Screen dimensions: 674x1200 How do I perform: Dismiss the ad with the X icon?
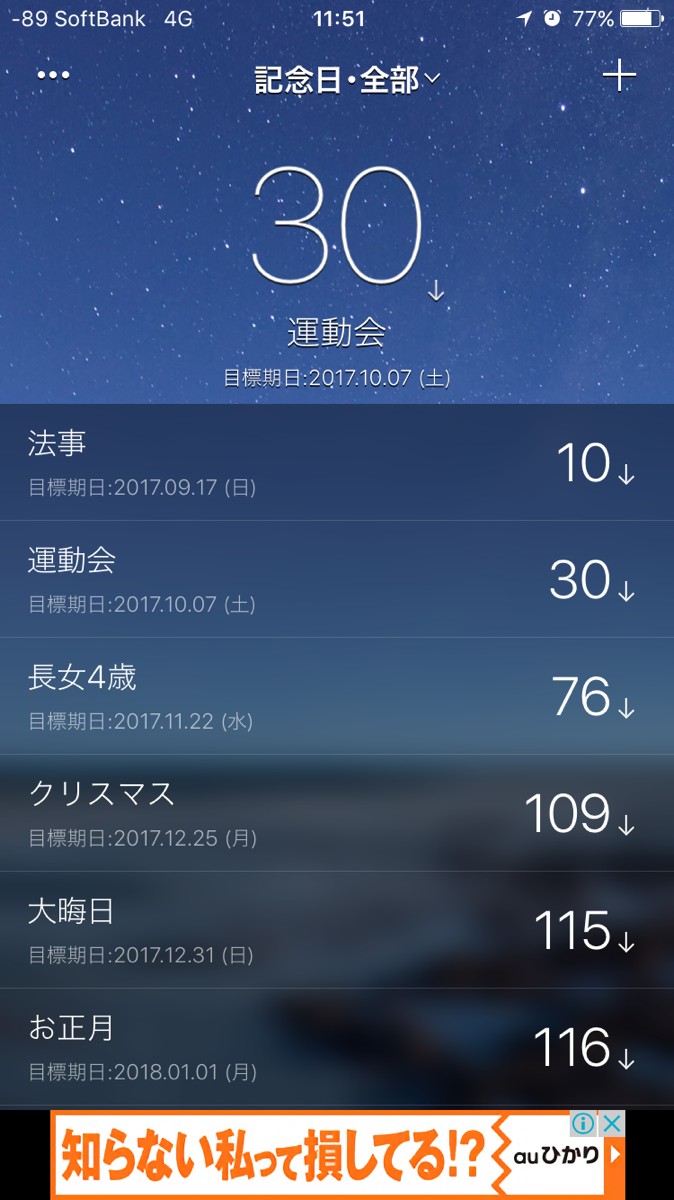coord(612,1123)
